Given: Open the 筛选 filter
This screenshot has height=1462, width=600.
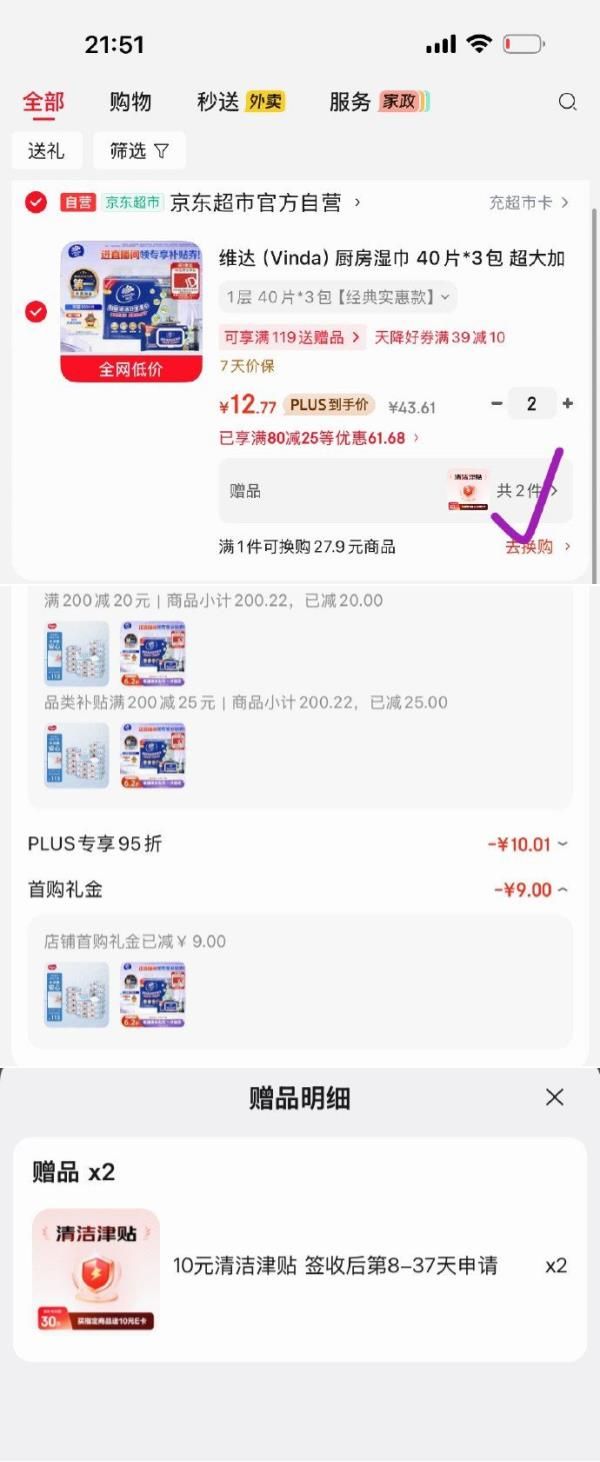Looking at the screenshot, I should pyautogui.click(x=139, y=151).
